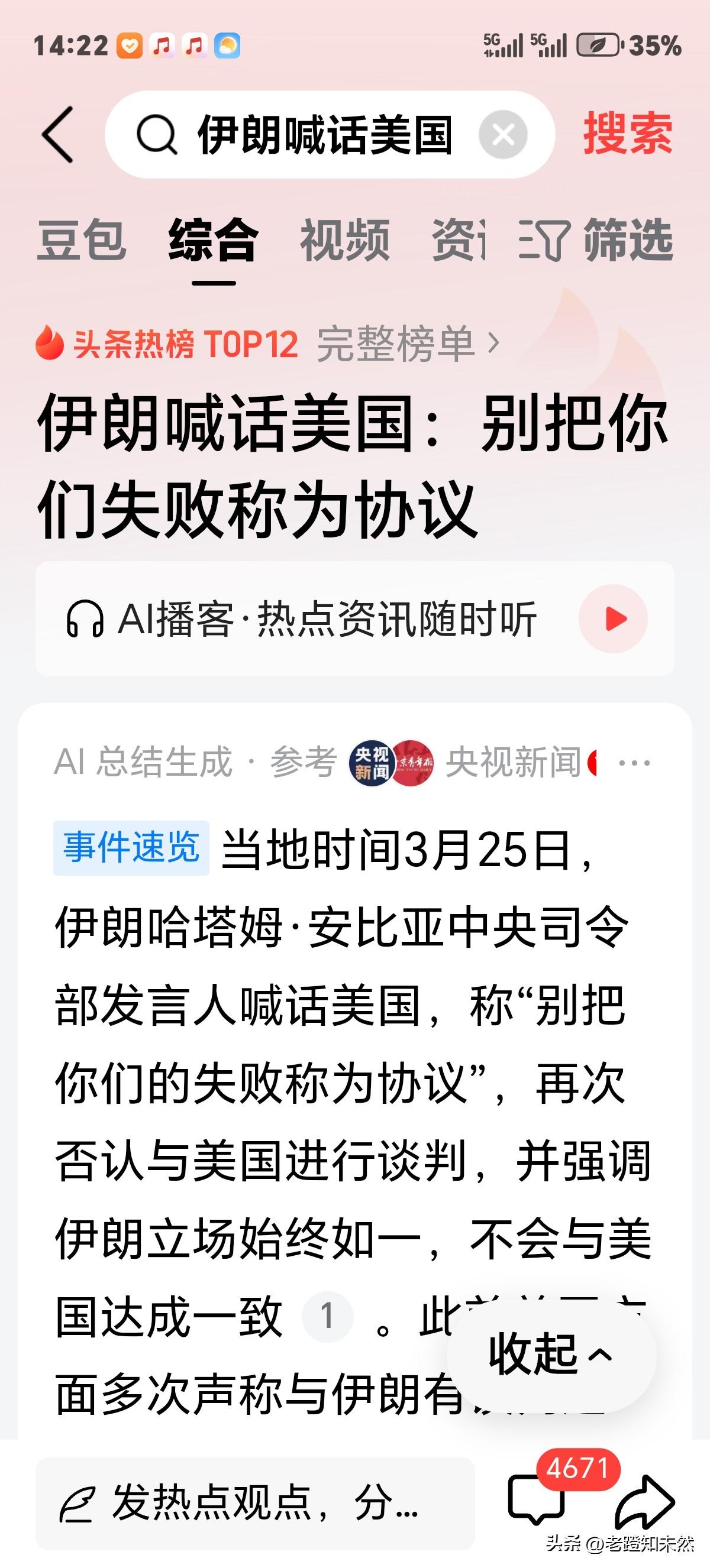Clear the search text with the X icon
710x1568 pixels.
(x=503, y=135)
